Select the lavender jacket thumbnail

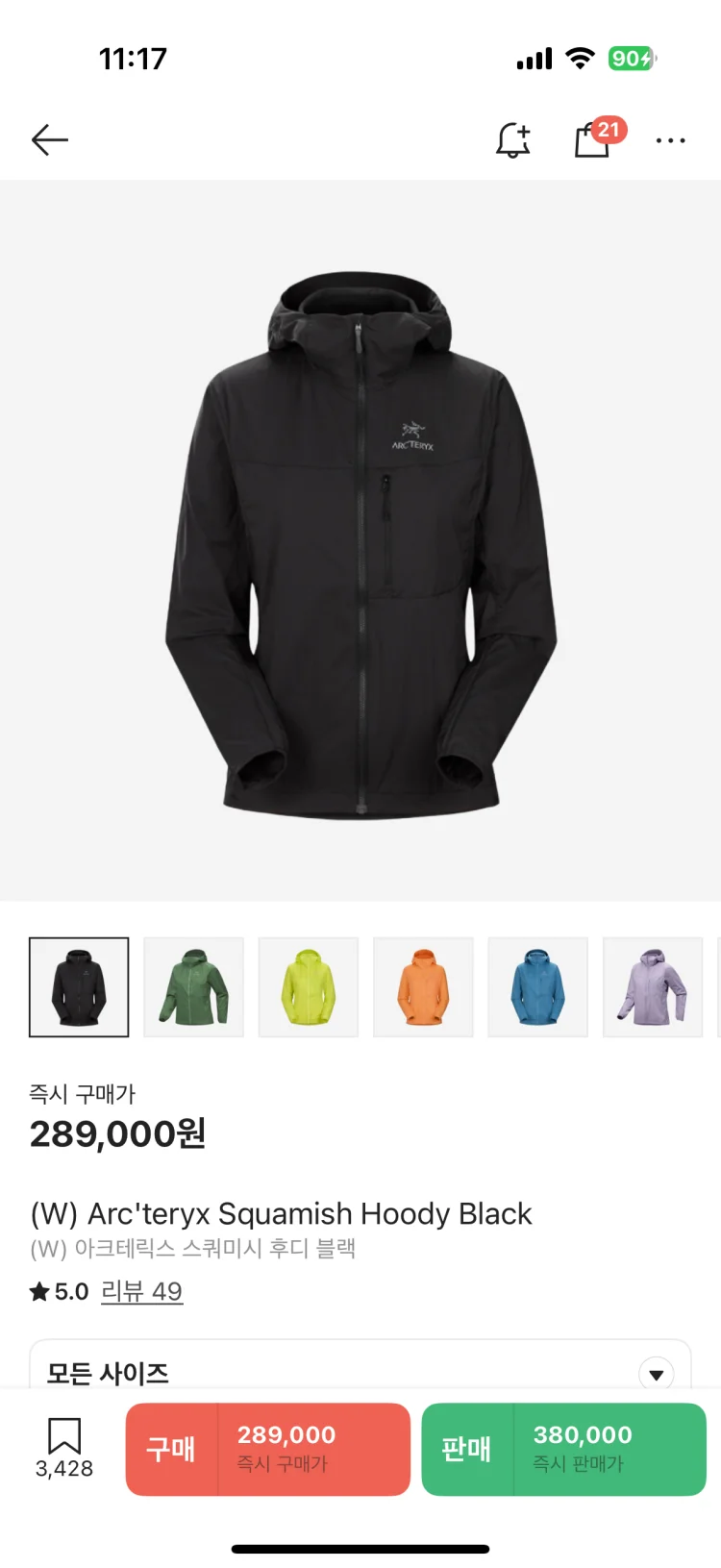click(x=653, y=987)
